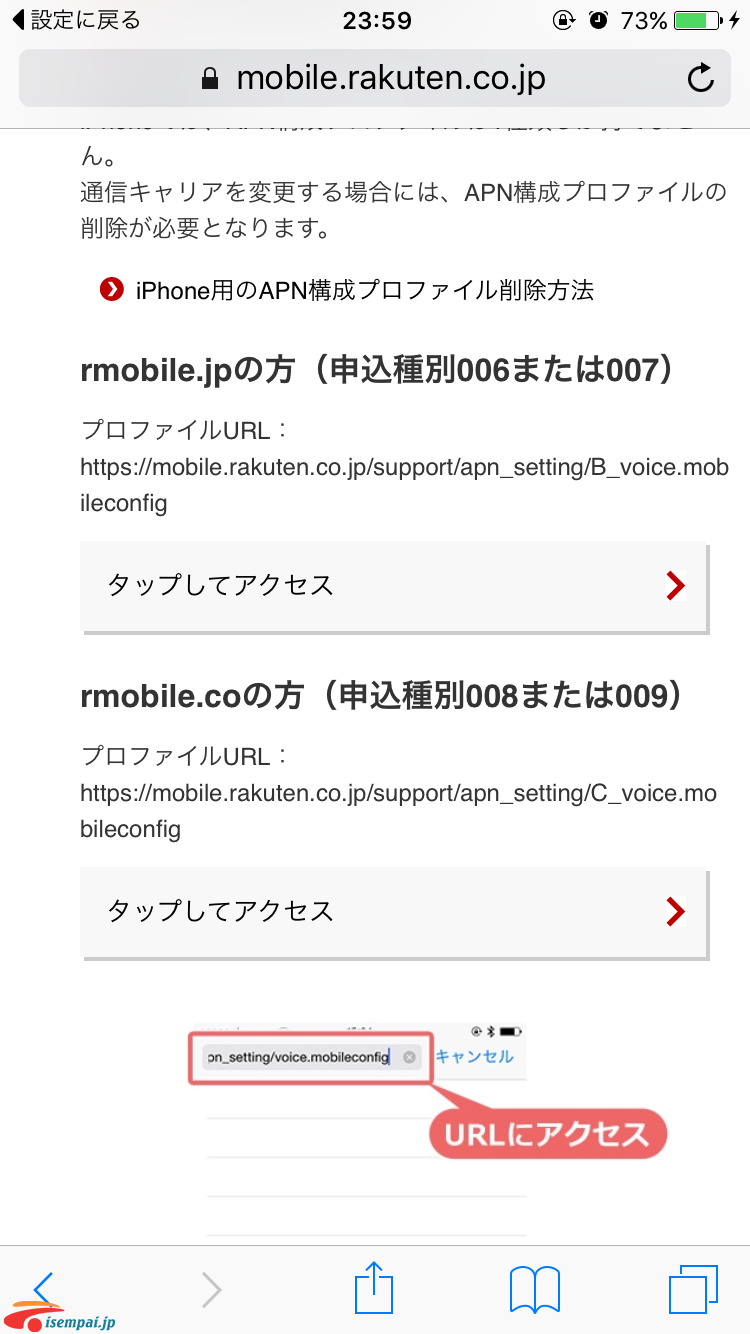Tap the mobile.rakuten.co.jp address bar
The width and height of the screenshot is (750, 1334).
[x=374, y=78]
